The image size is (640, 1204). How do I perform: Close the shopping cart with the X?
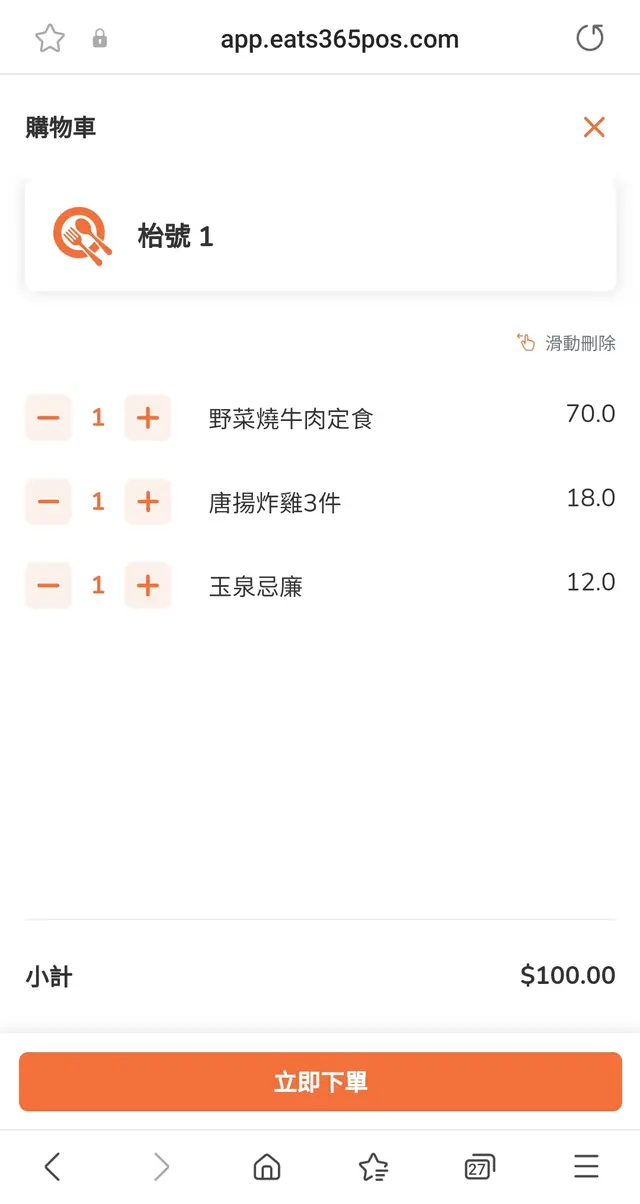coord(594,127)
